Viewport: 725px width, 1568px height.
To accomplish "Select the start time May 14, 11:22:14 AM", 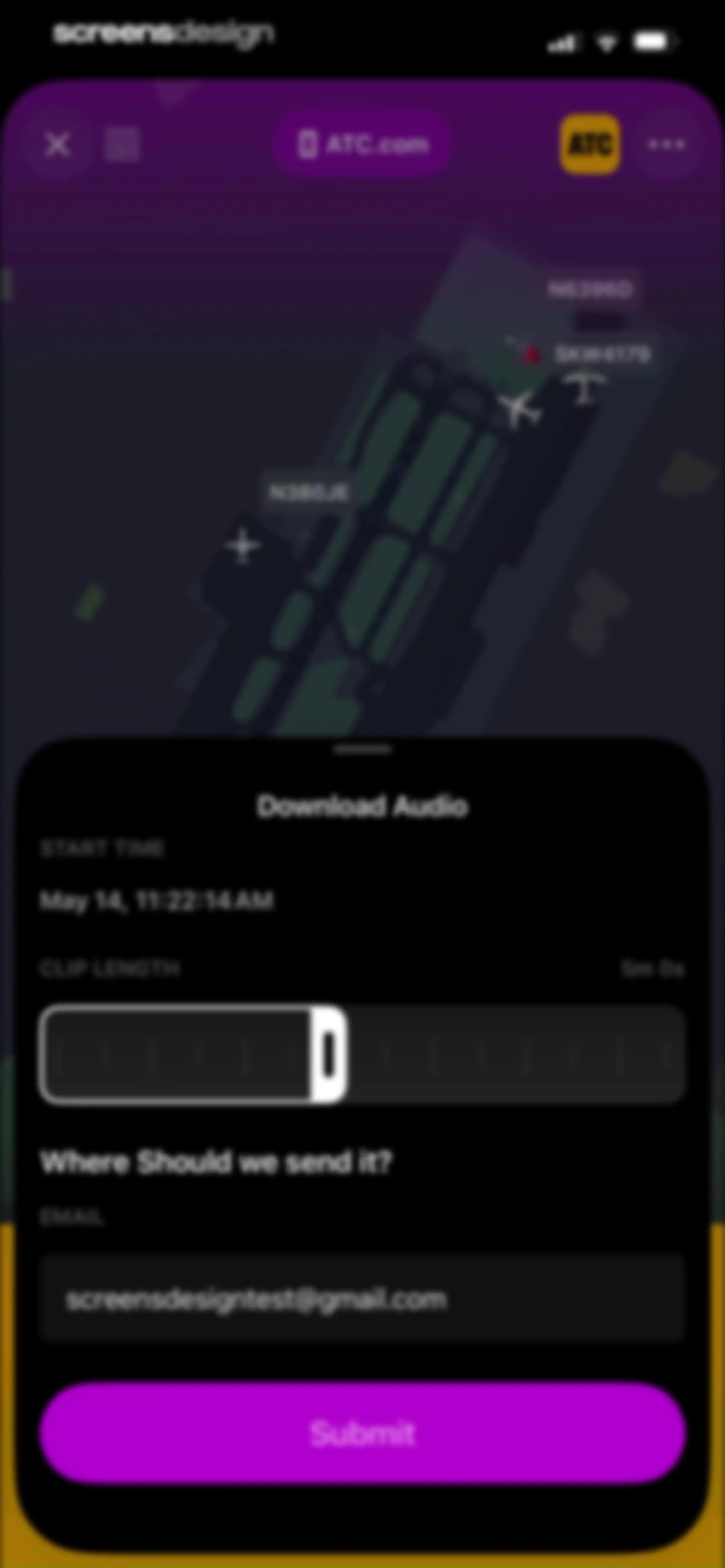I will [156, 900].
